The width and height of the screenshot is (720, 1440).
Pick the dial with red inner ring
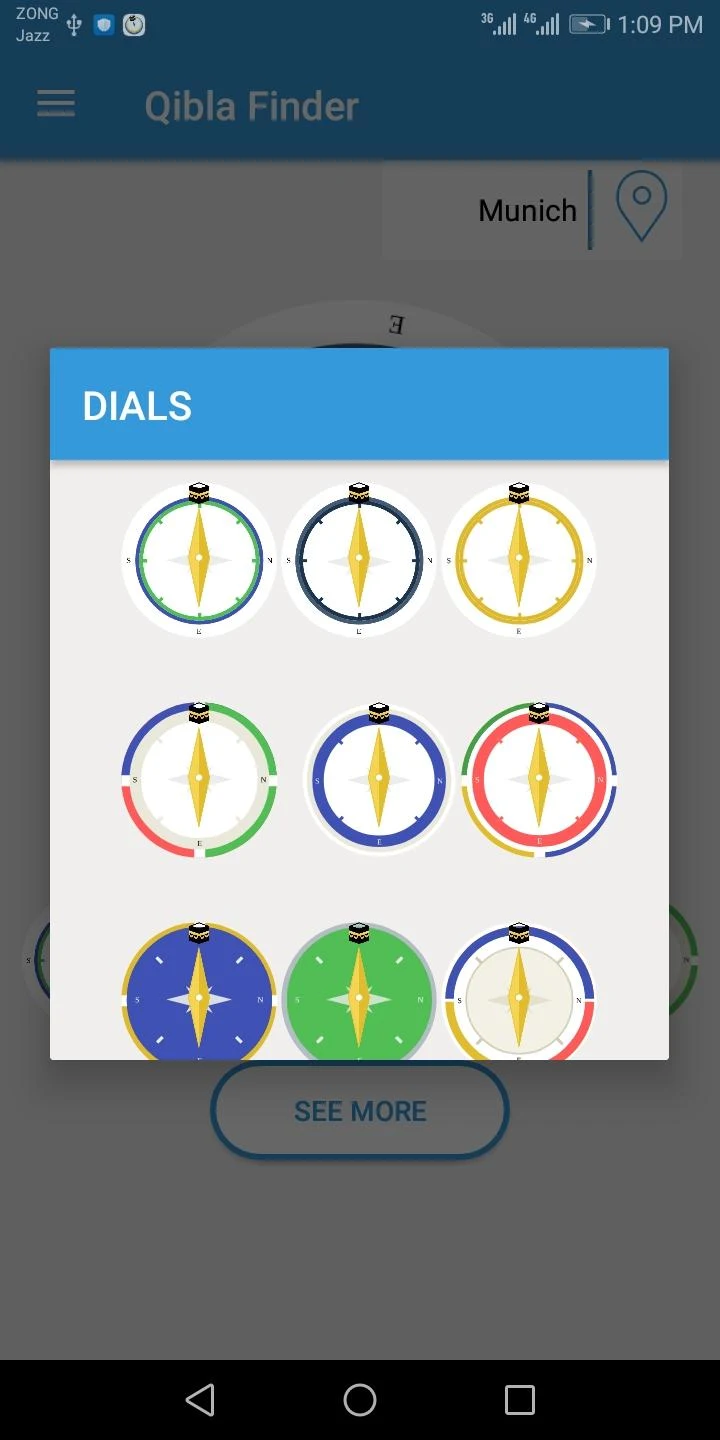click(x=539, y=778)
